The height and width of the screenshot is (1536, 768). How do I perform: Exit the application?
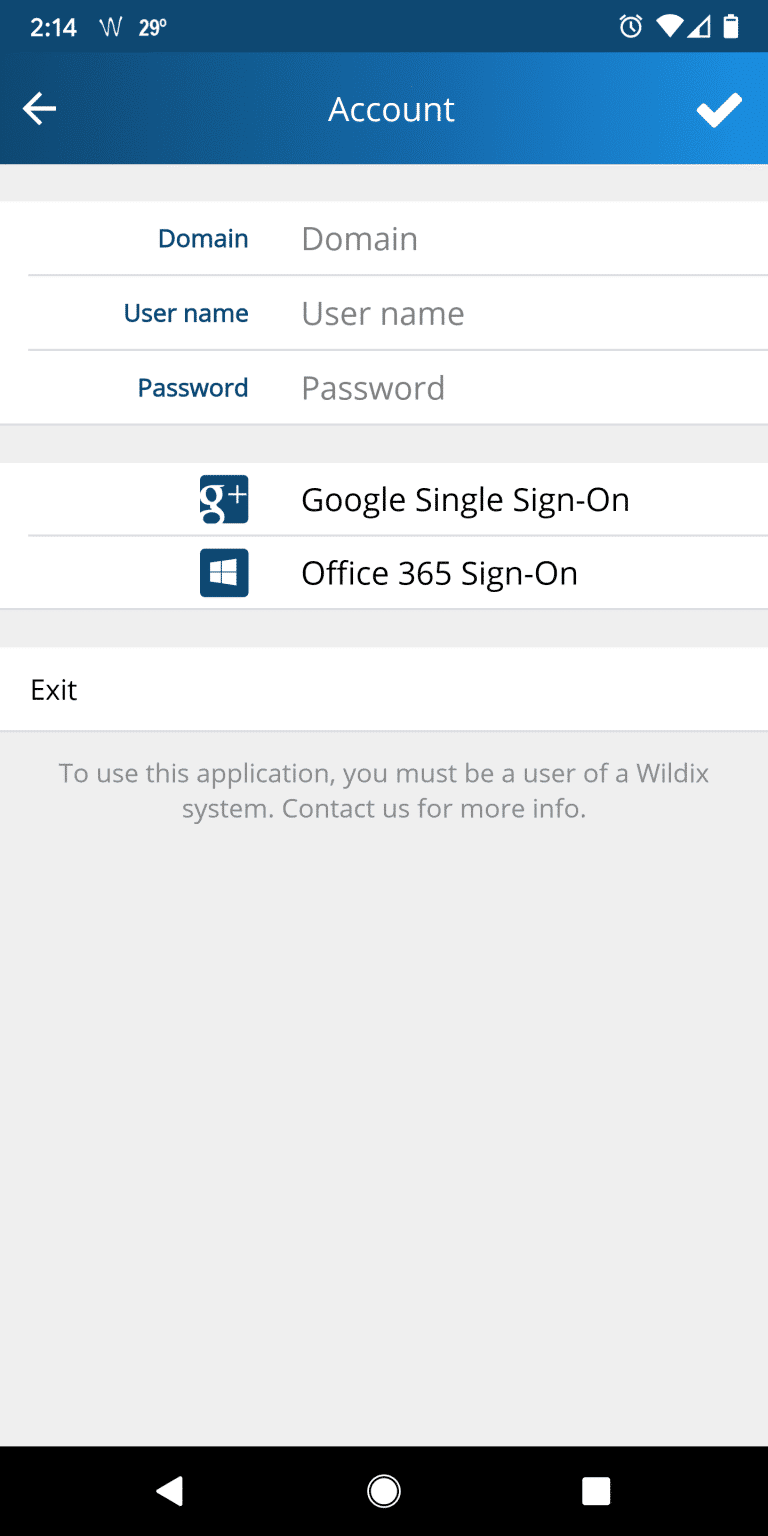pos(384,690)
